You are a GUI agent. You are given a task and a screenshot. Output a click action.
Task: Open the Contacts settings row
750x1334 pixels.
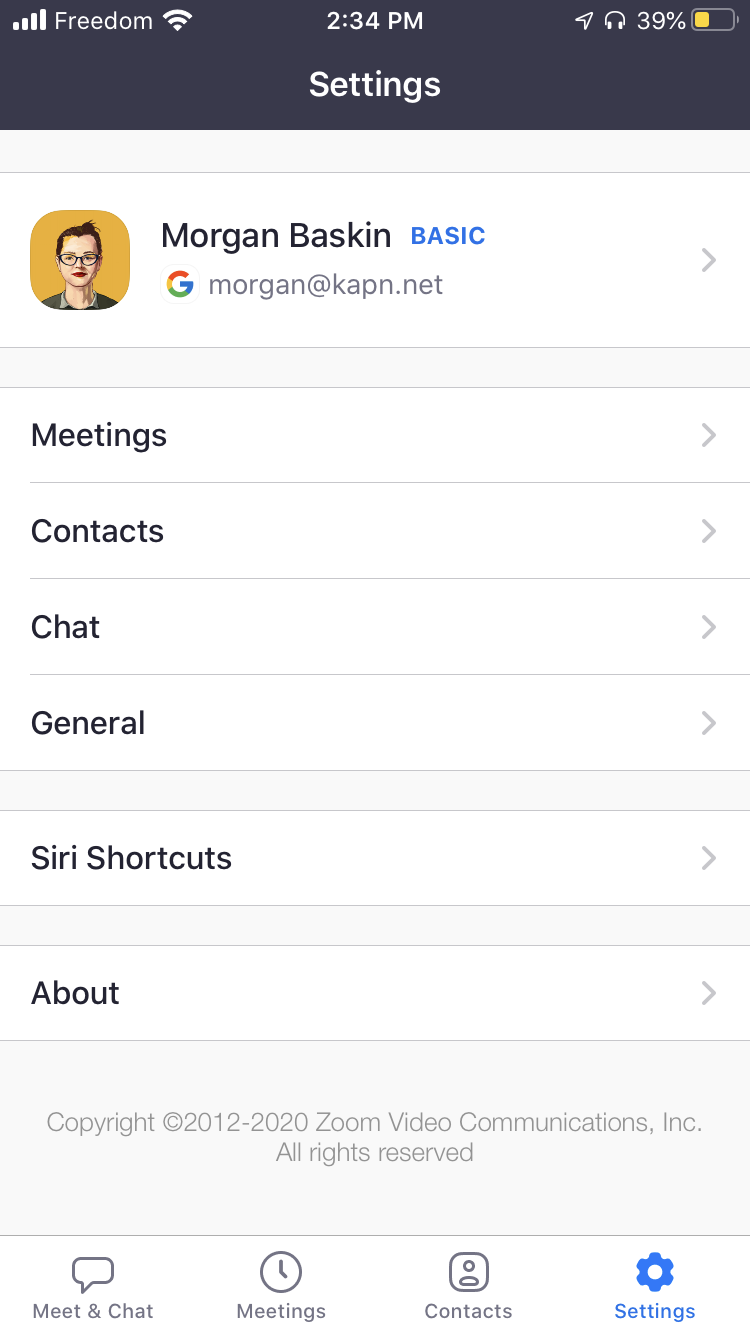point(375,531)
